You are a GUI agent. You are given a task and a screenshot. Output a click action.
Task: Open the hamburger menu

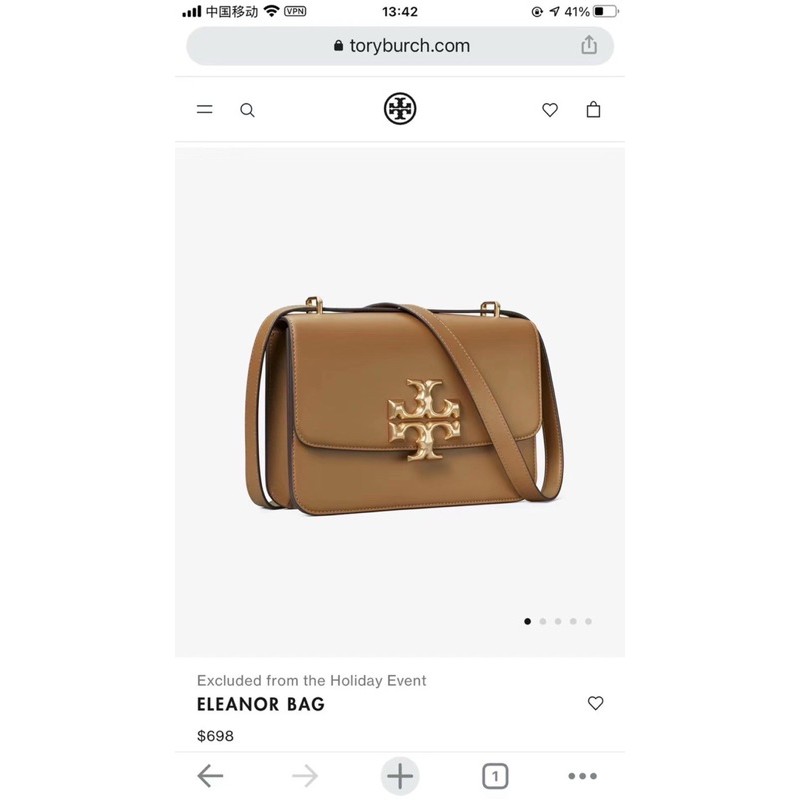tap(205, 109)
